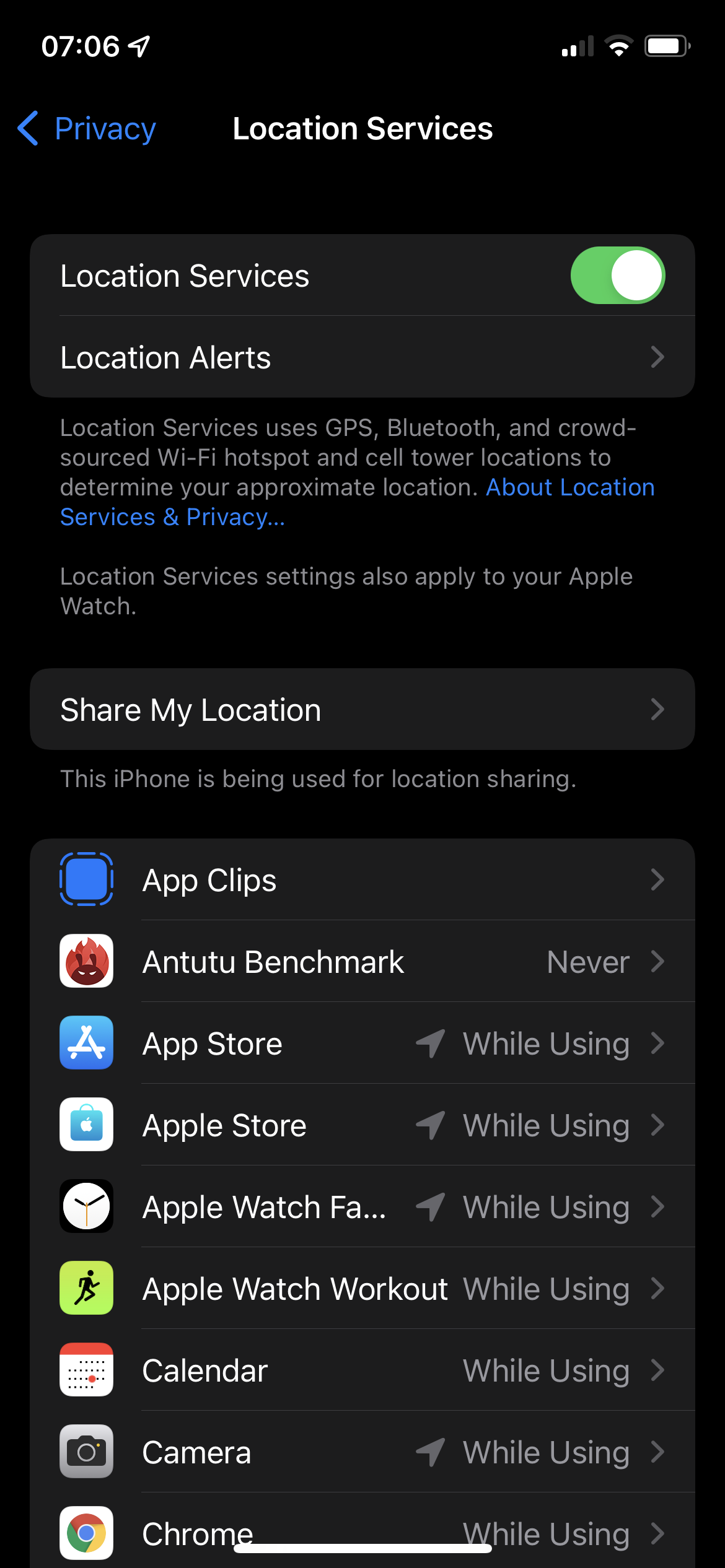The width and height of the screenshot is (725, 1568).
Task: Open Calendar location permission
Action: (x=362, y=1370)
